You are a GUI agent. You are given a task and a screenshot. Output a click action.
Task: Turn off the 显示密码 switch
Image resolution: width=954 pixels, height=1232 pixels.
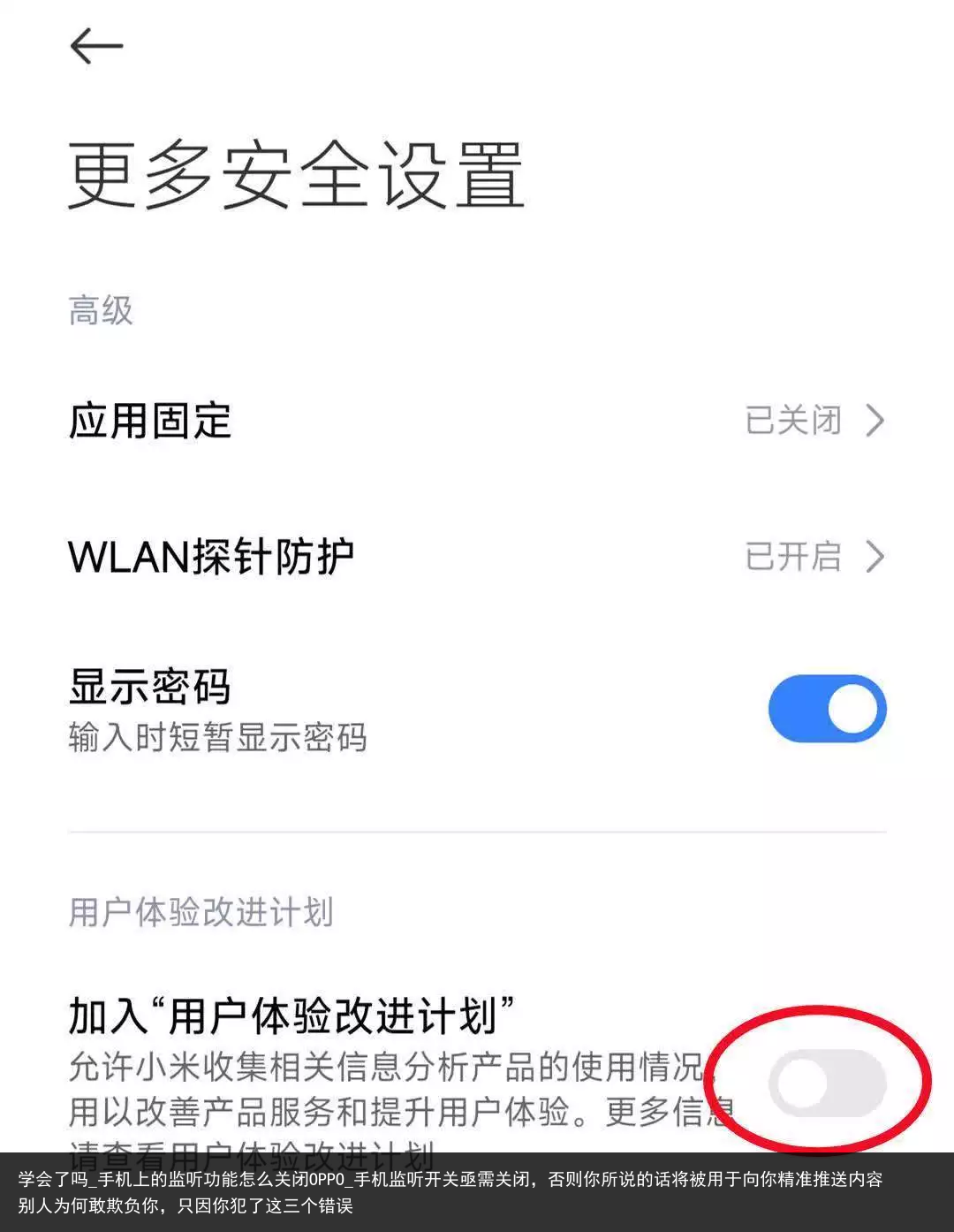[827, 709]
